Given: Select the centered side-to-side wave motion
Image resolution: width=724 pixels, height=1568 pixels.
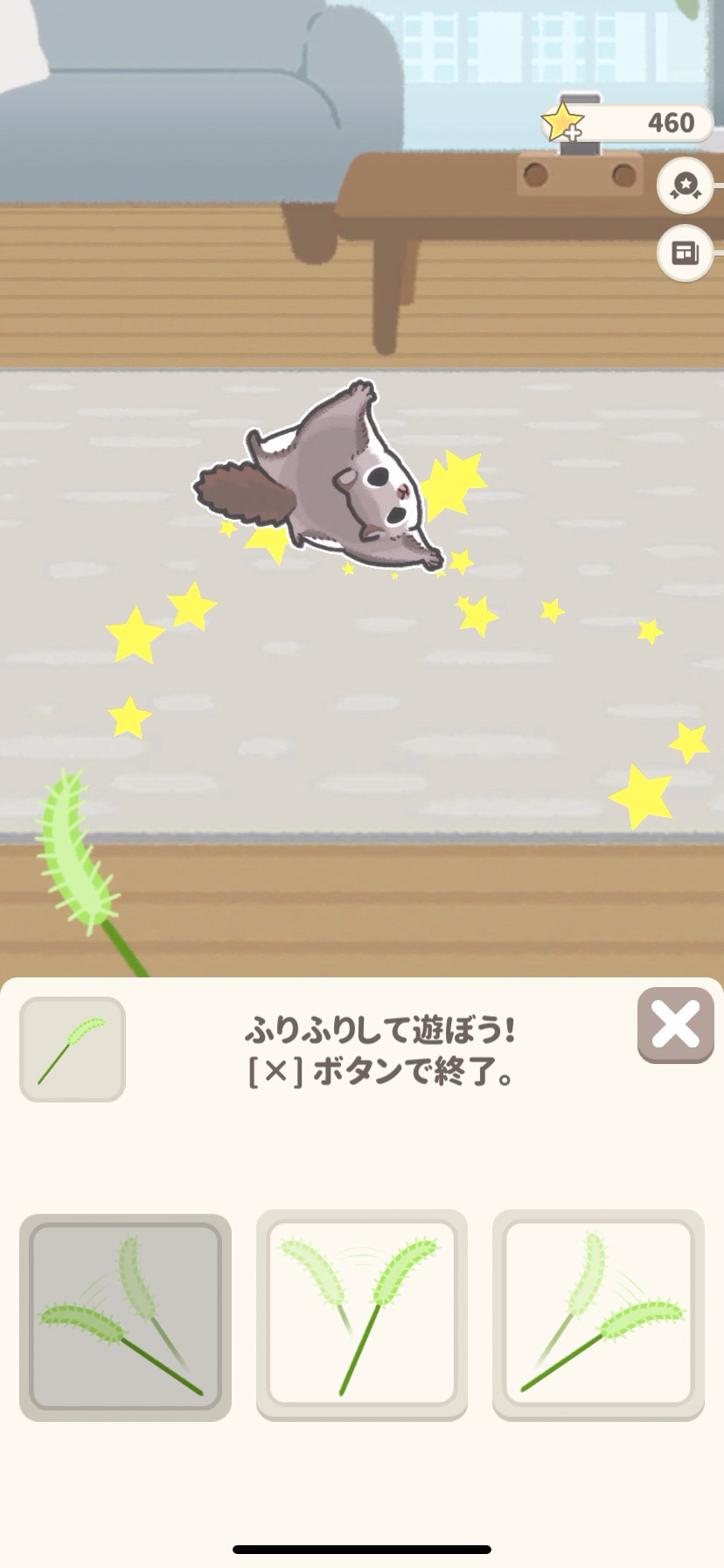Looking at the screenshot, I should click(362, 1315).
